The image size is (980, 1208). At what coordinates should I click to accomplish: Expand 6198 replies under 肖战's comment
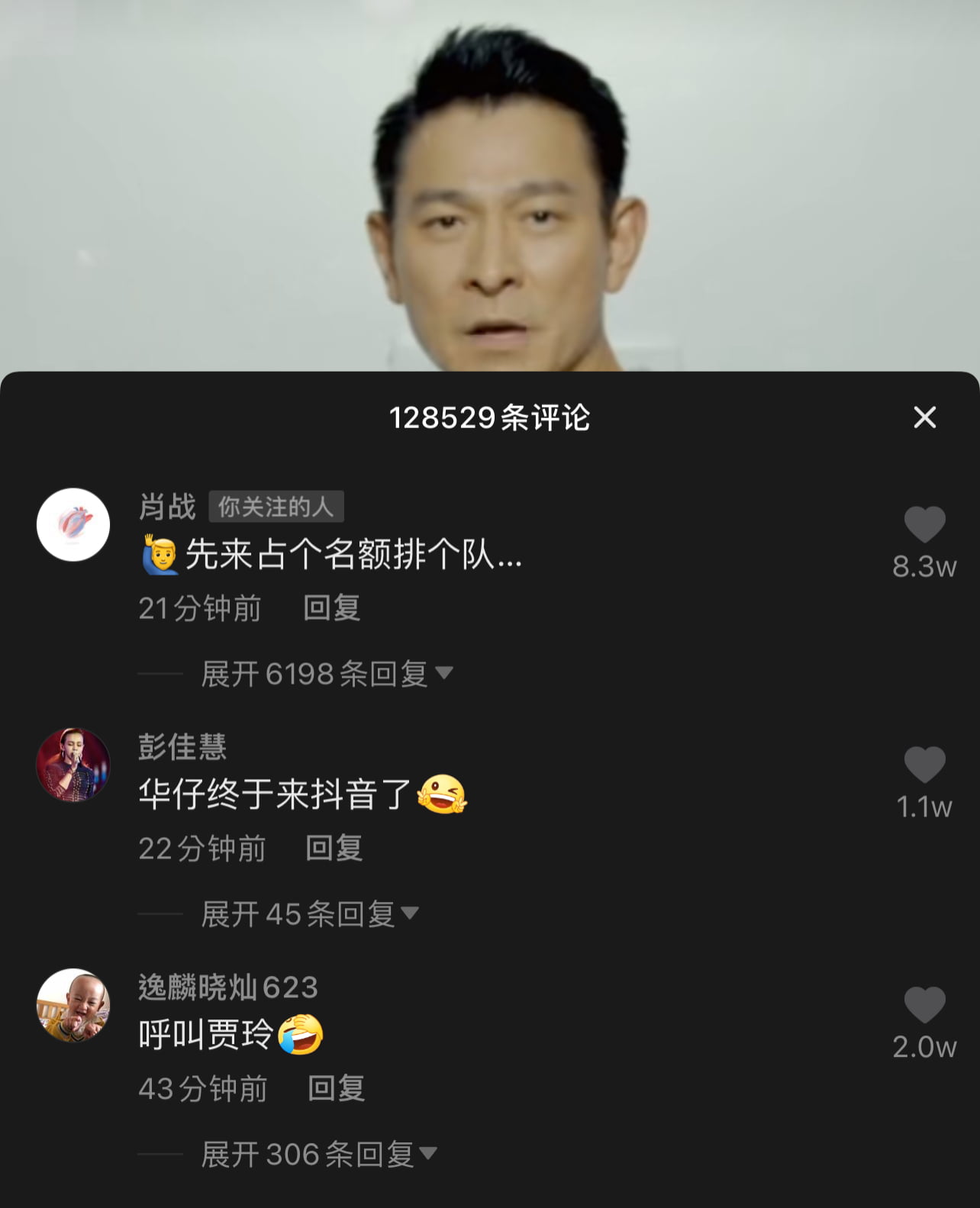326,674
